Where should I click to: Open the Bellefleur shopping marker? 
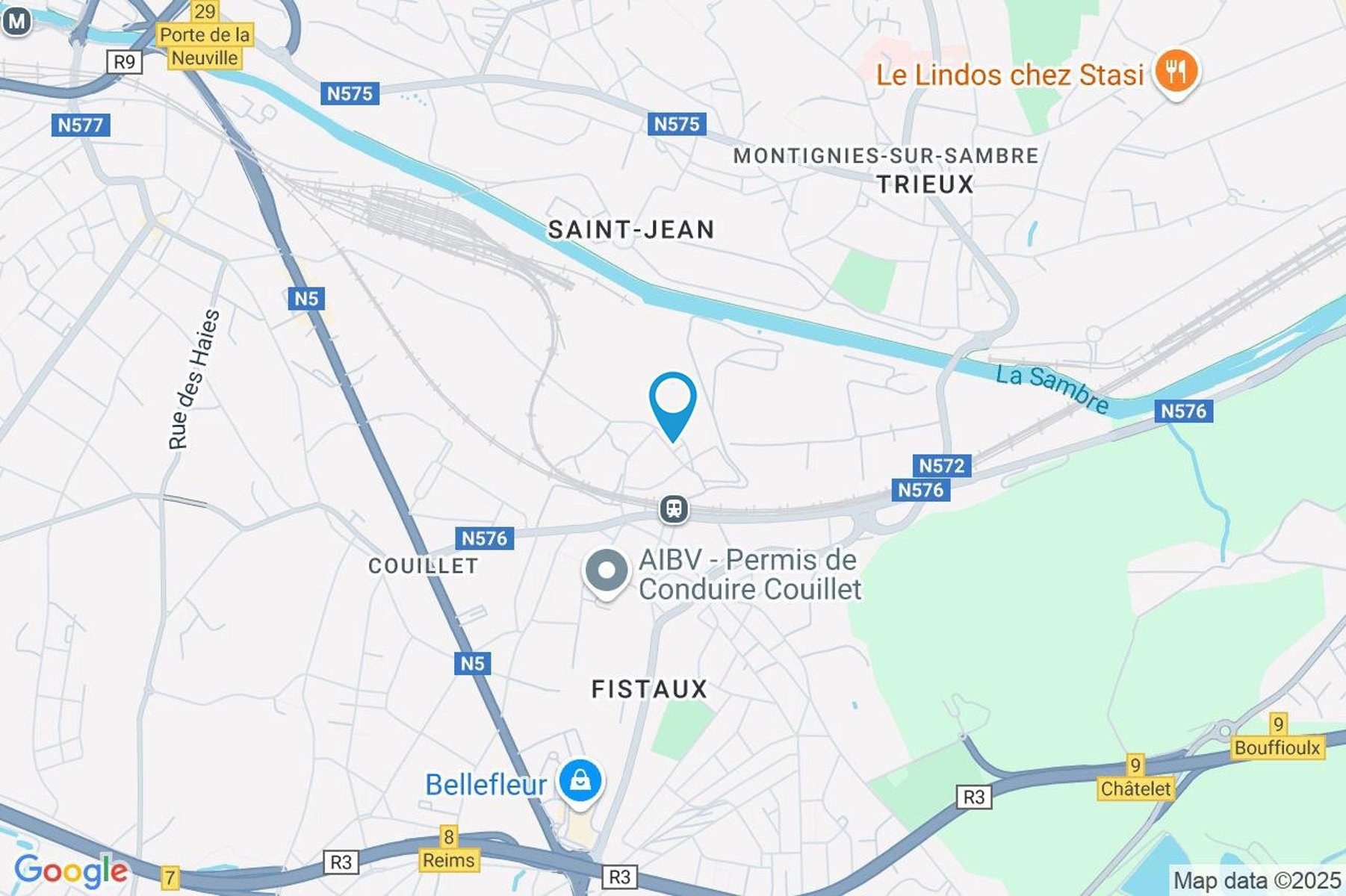click(580, 781)
